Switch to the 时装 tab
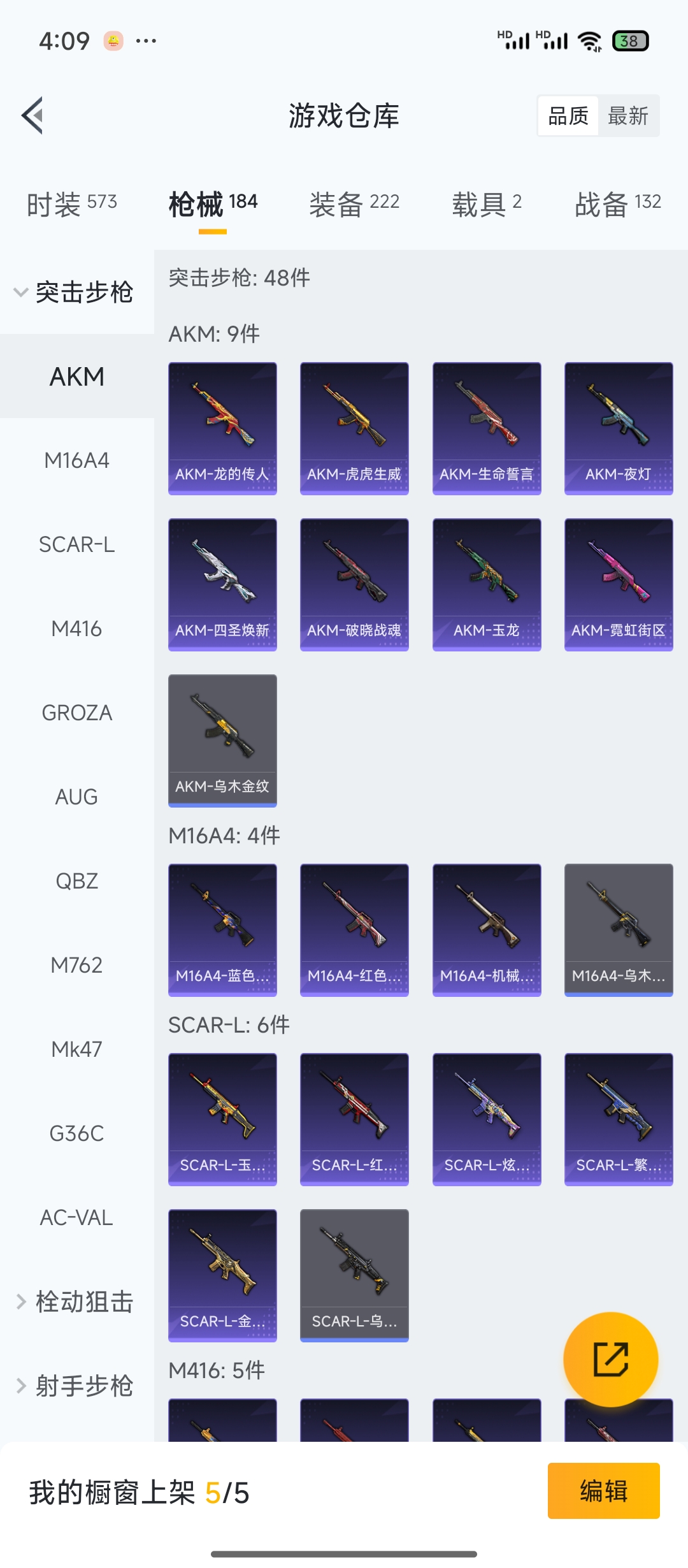Viewport: 688px width, 1568px height. (71, 204)
